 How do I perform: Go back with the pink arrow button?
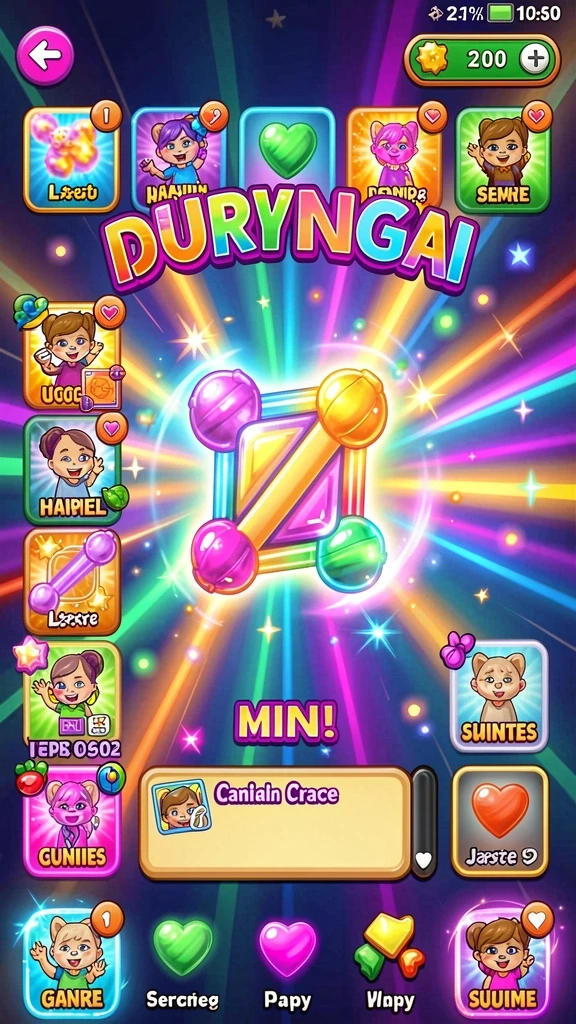(45, 56)
